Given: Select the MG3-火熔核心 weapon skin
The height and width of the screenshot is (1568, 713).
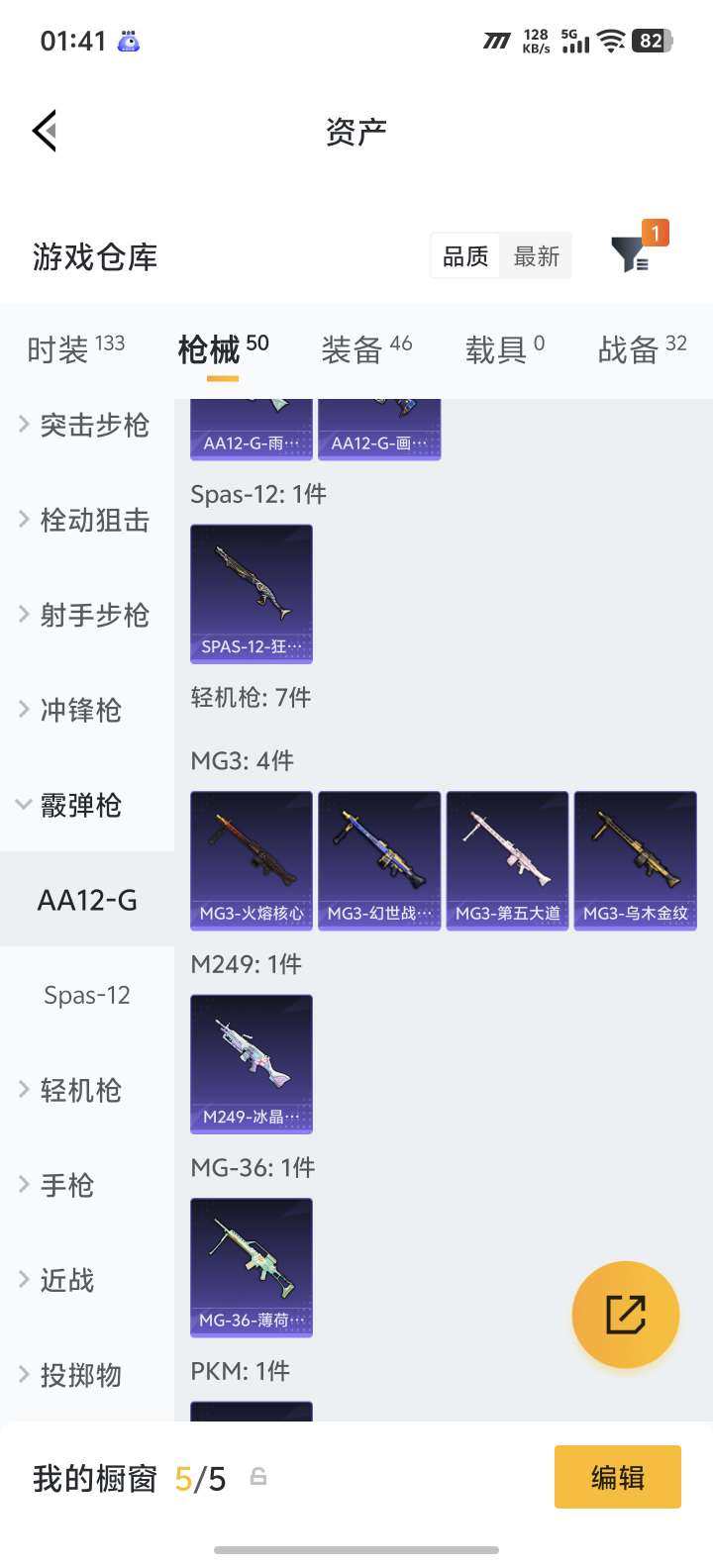Looking at the screenshot, I should (251, 859).
